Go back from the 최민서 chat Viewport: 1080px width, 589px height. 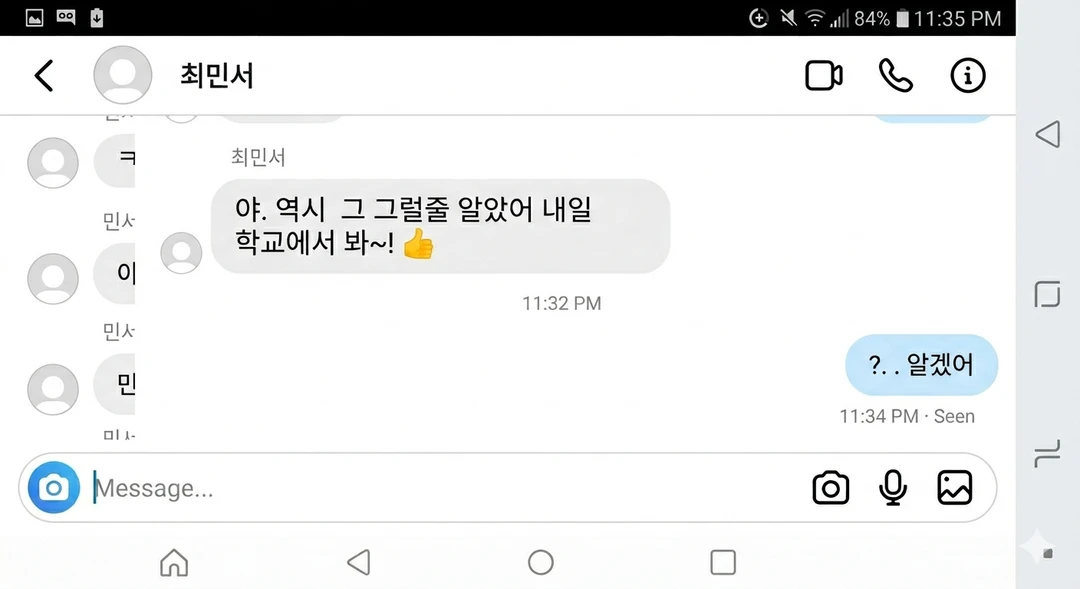44,75
